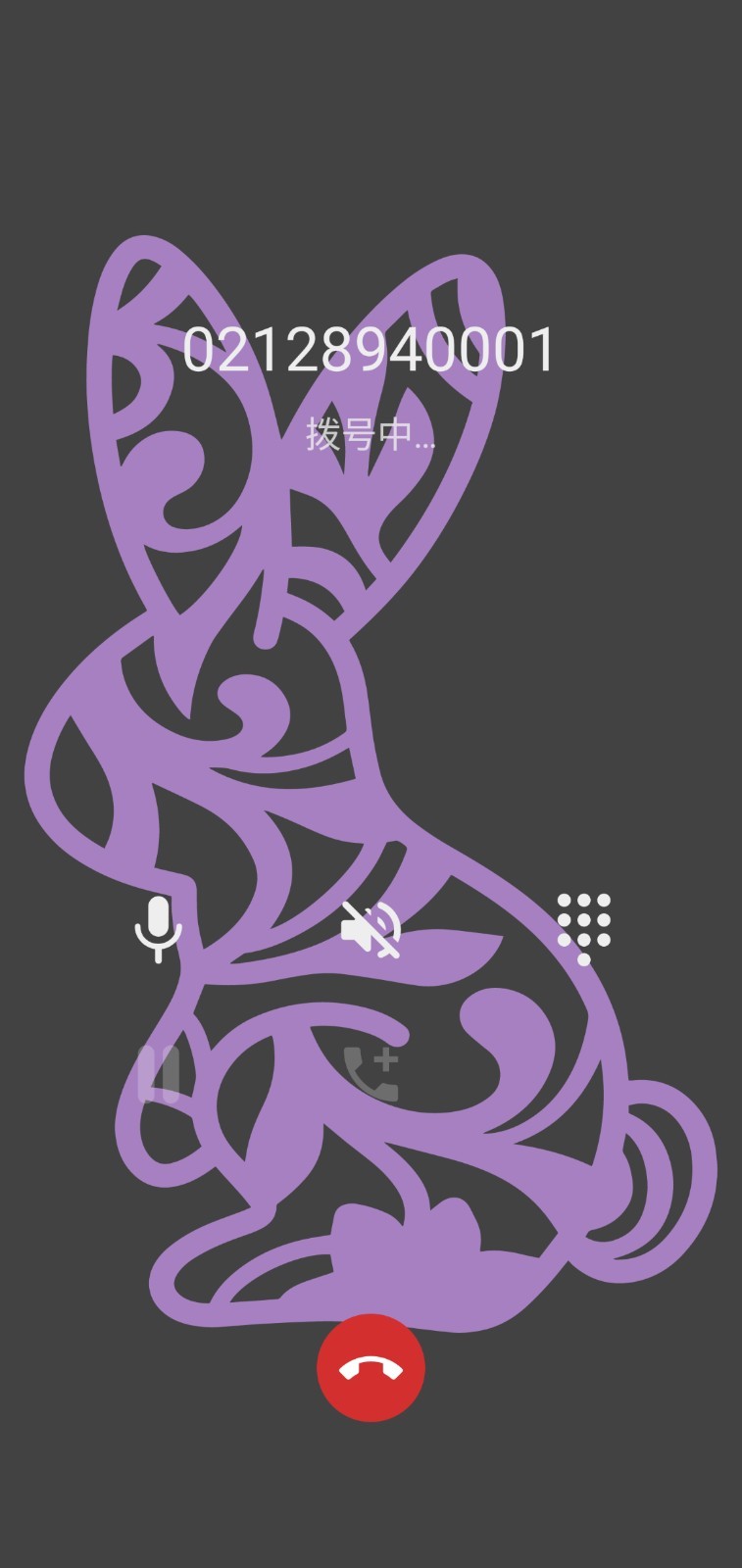Add another call
This screenshot has width=742, height=1568.
click(371, 1073)
